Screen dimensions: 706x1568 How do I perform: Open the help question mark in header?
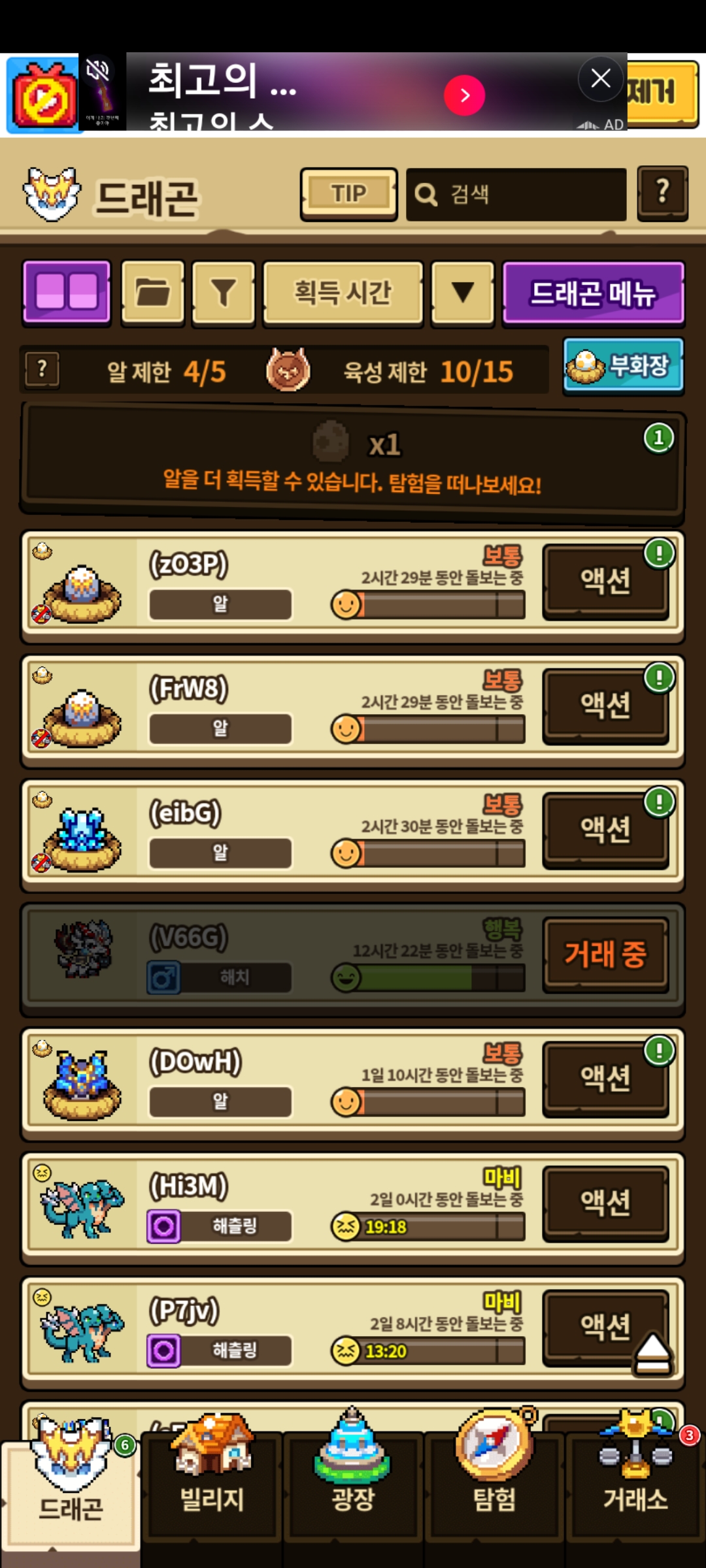662,193
